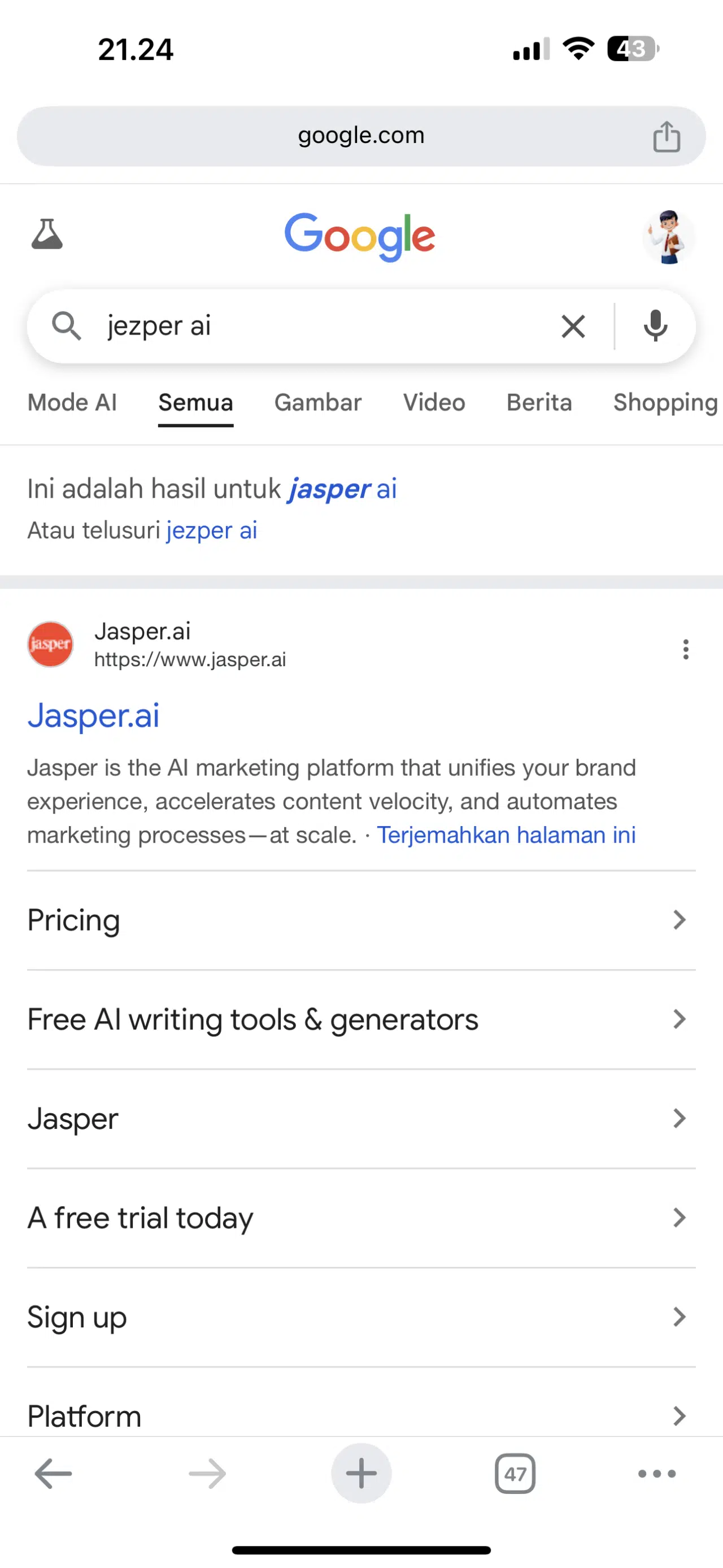Open Search Labs flask icon

pos(47,234)
